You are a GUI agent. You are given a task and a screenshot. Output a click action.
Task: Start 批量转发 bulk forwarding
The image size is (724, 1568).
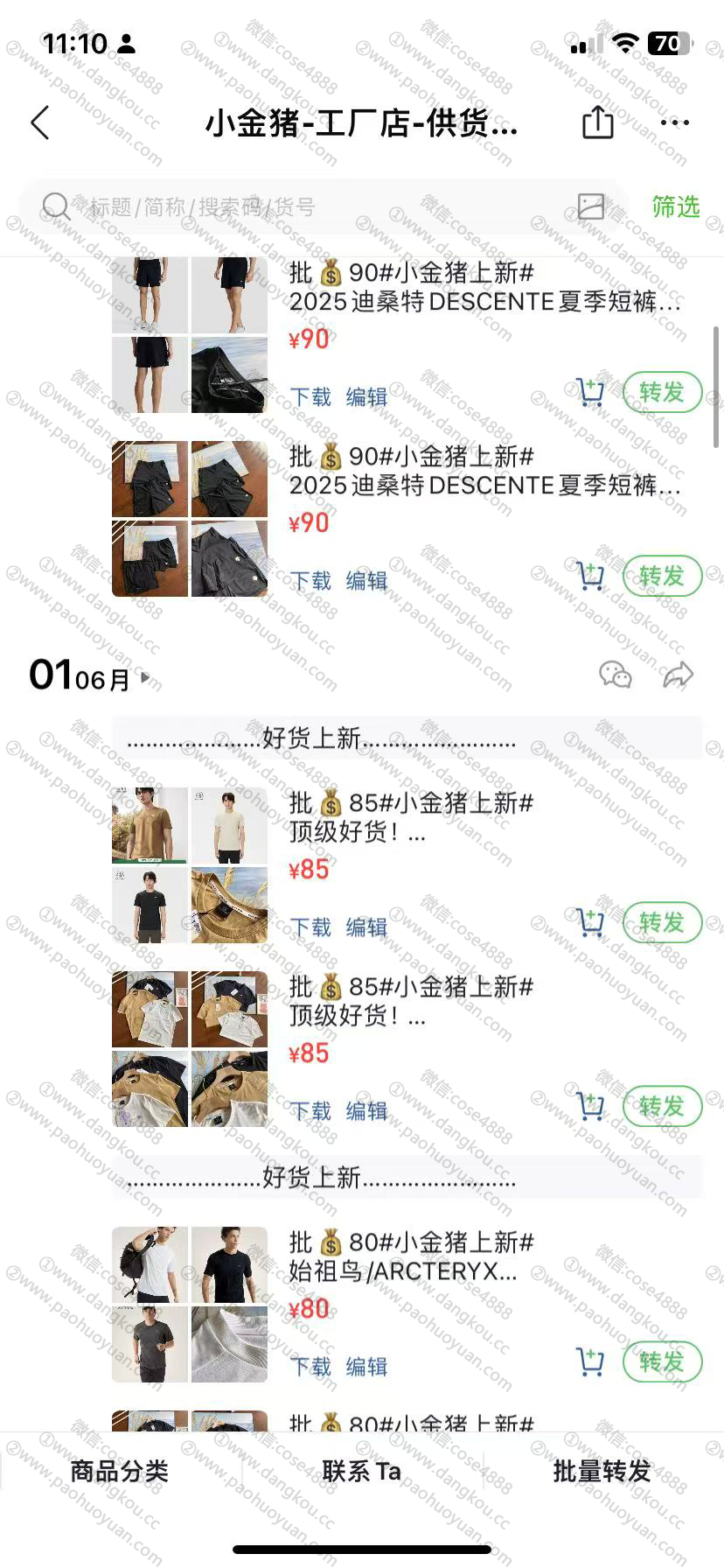[602, 1471]
